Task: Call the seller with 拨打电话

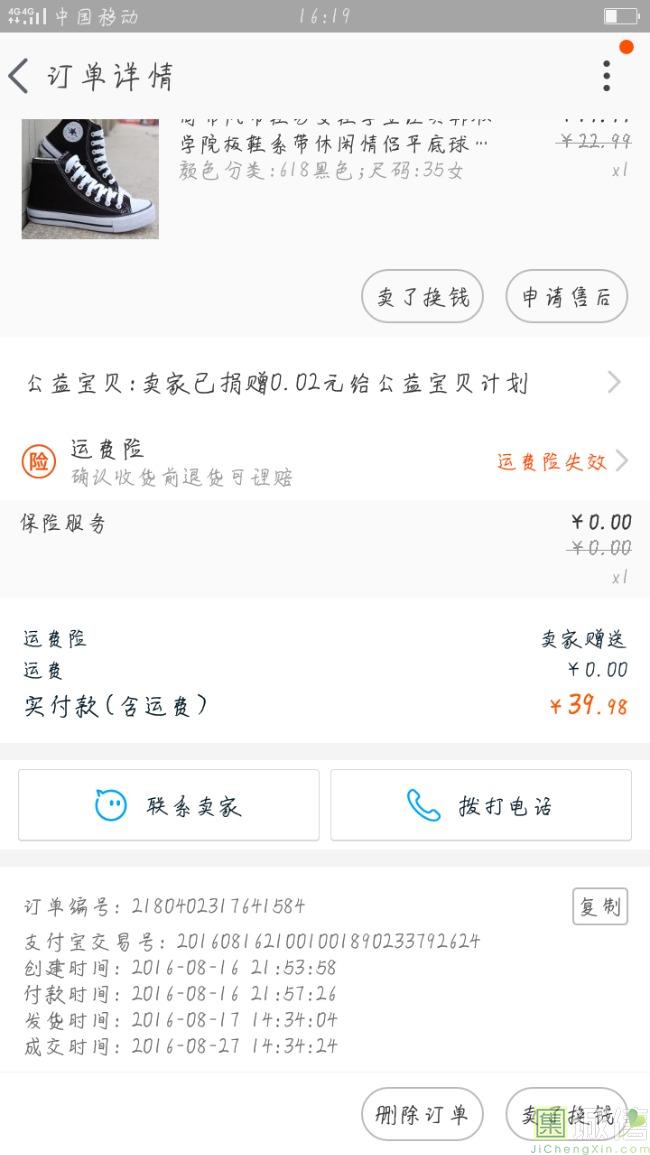Action: tap(481, 805)
